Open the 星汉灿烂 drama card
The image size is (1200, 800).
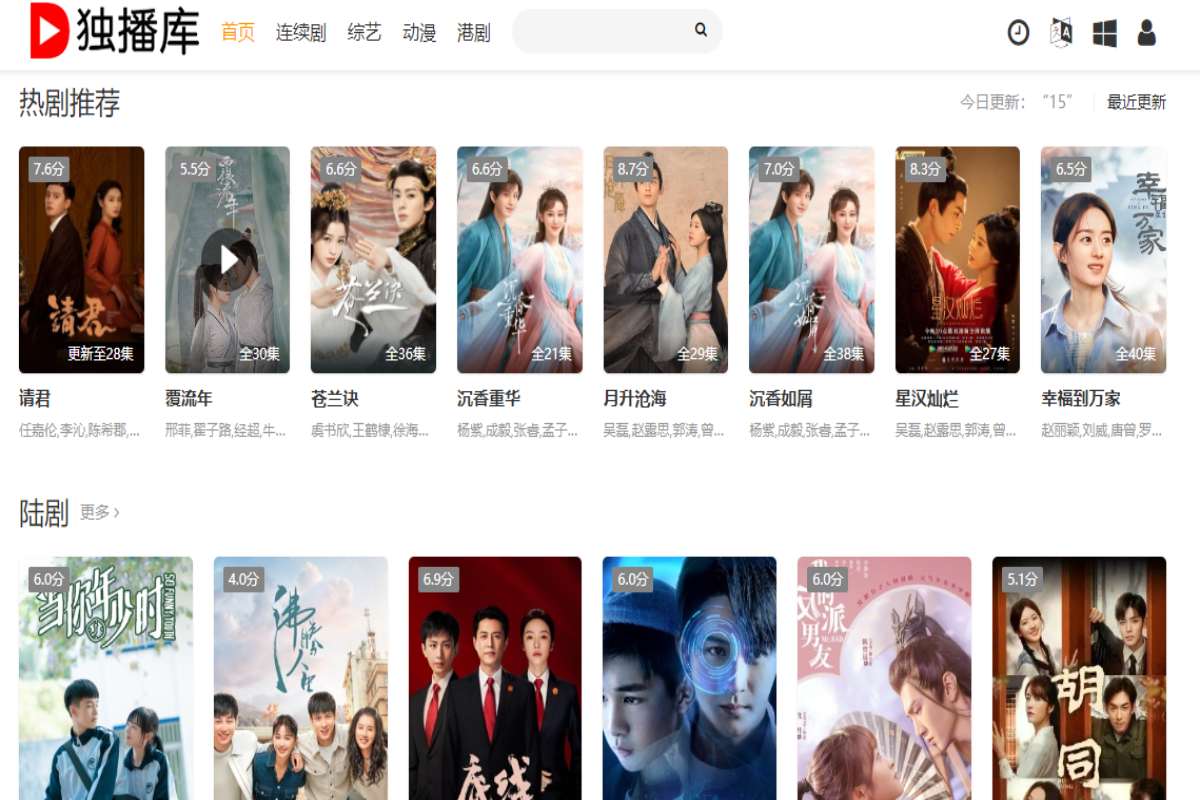click(x=957, y=260)
